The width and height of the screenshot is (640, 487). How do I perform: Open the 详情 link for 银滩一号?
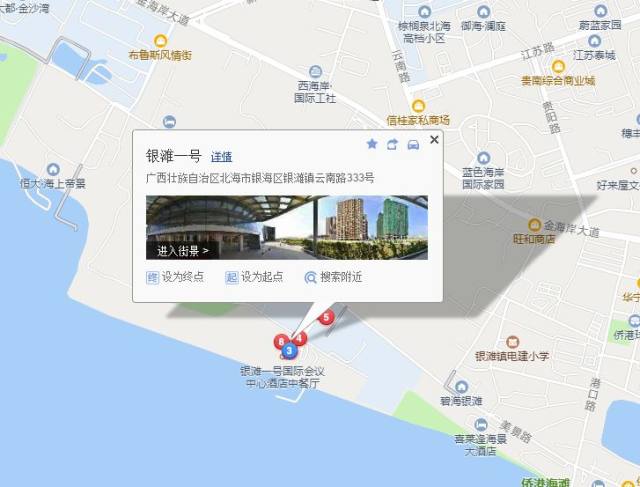click(221, 157)
